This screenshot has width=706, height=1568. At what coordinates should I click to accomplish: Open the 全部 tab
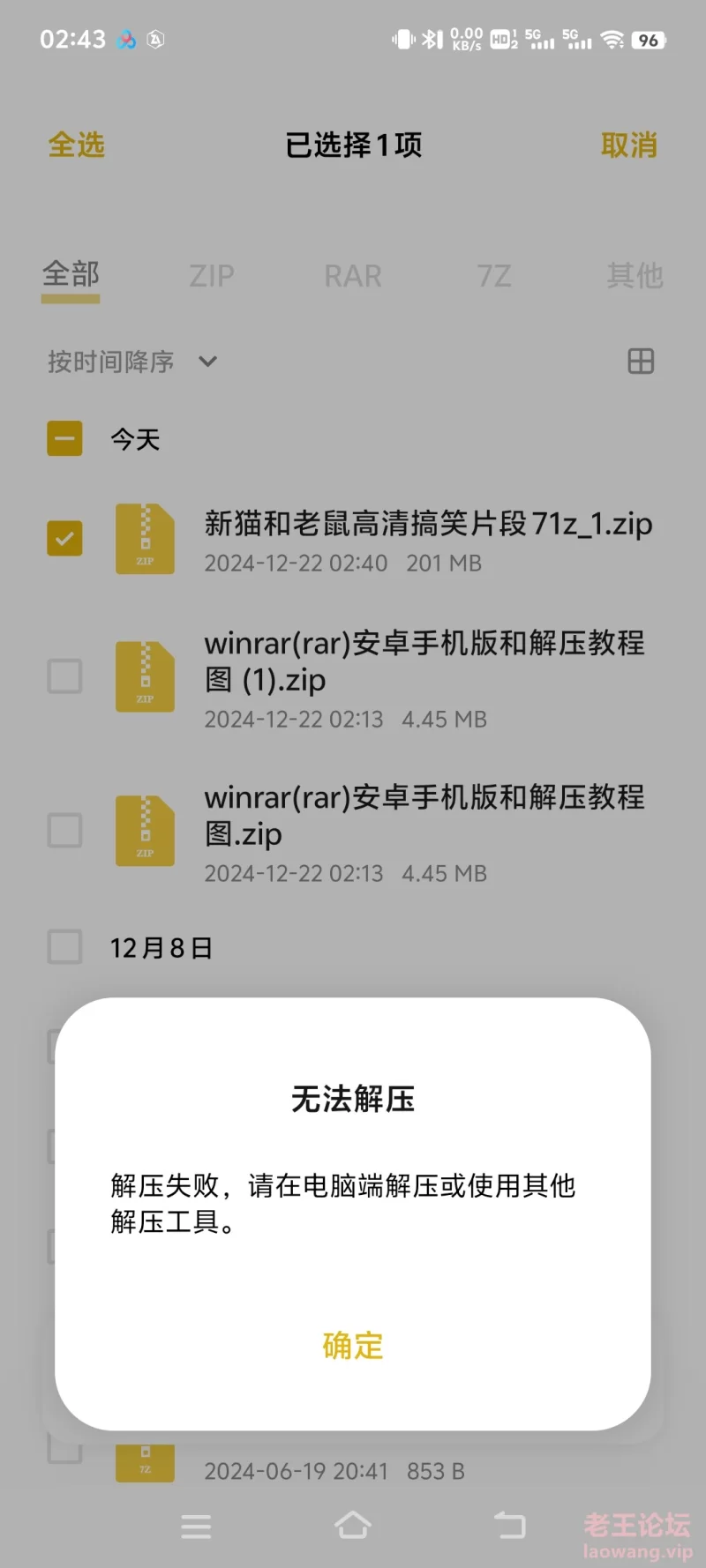71,274
